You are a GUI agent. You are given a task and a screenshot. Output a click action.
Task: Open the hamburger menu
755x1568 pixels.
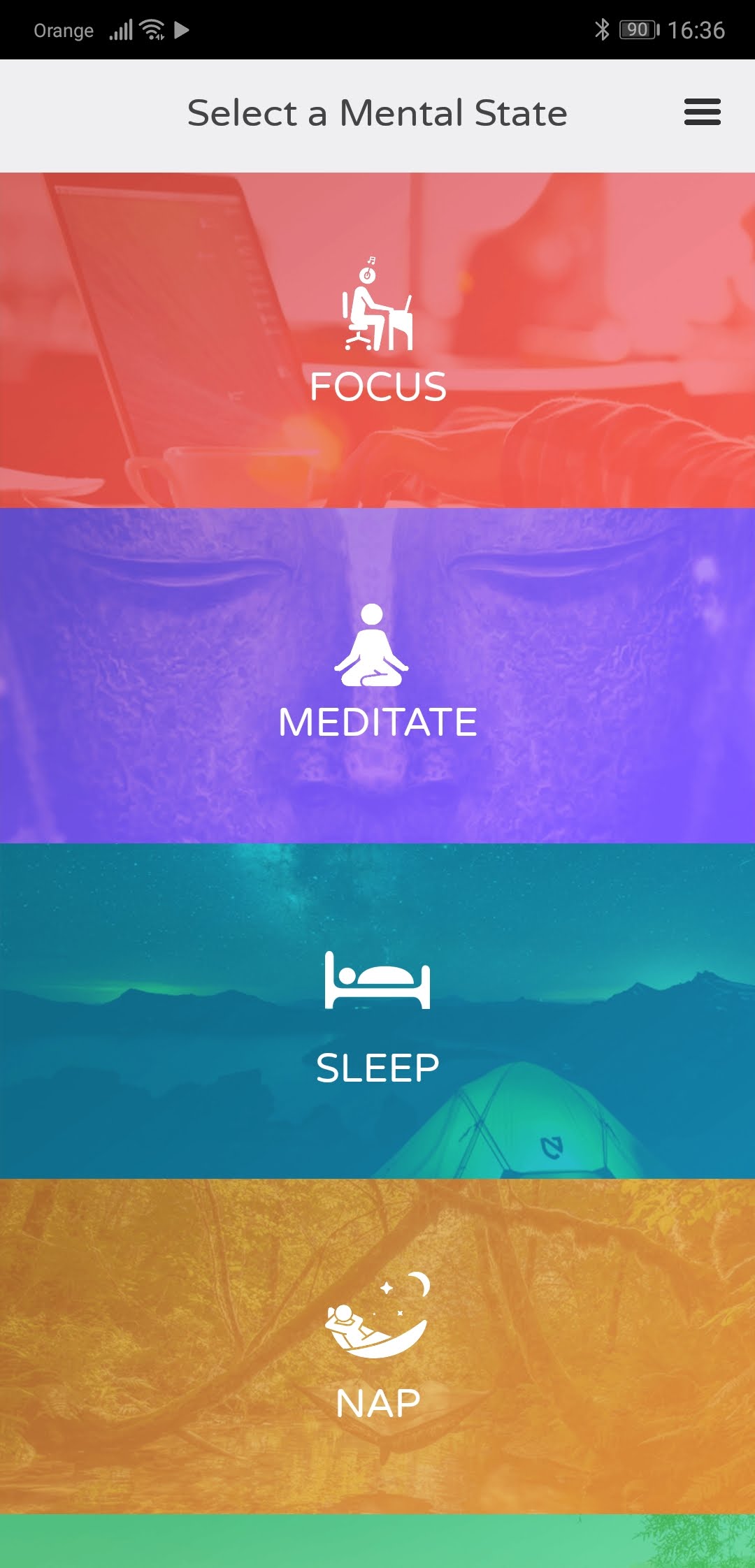coord(702,112)
